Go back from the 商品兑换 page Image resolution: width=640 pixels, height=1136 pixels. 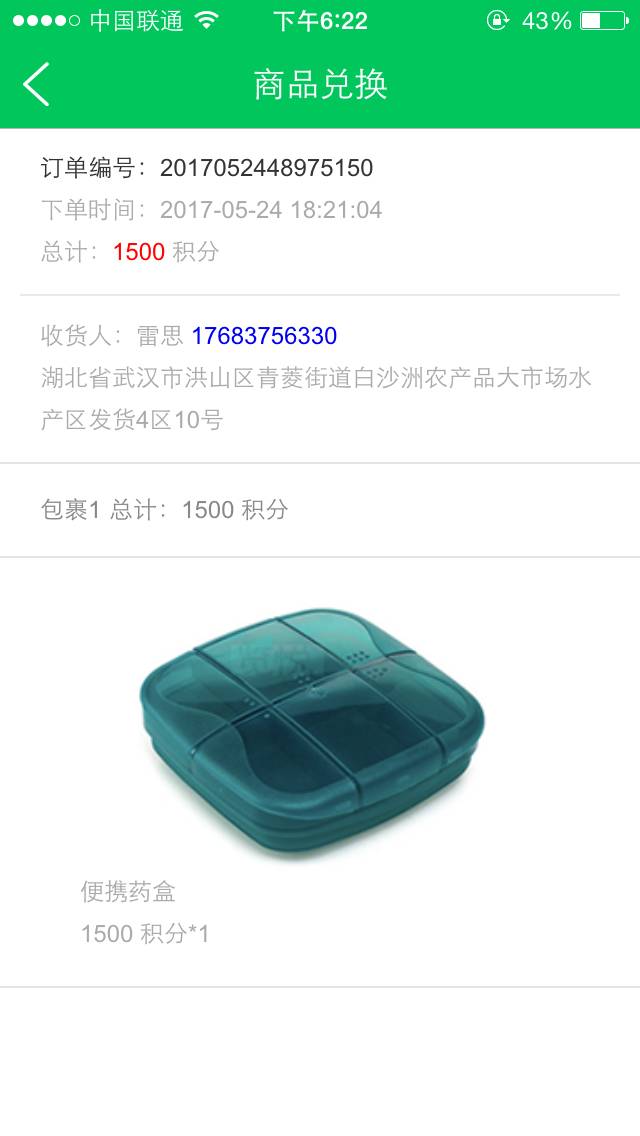(36, 84)
